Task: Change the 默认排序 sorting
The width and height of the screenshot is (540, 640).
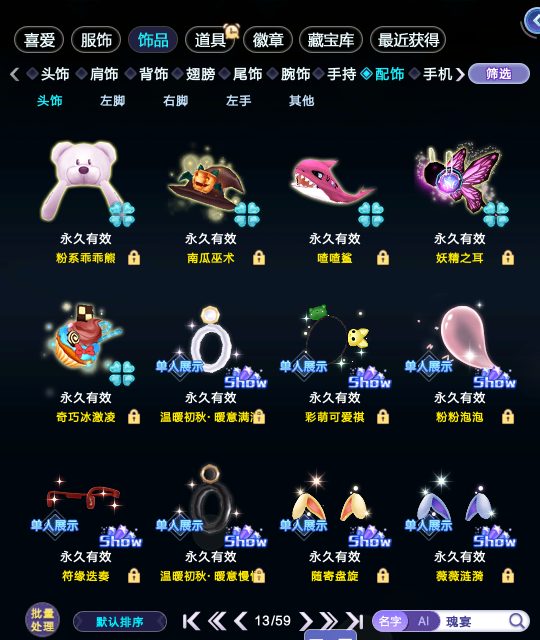Action: pos(120,622)
